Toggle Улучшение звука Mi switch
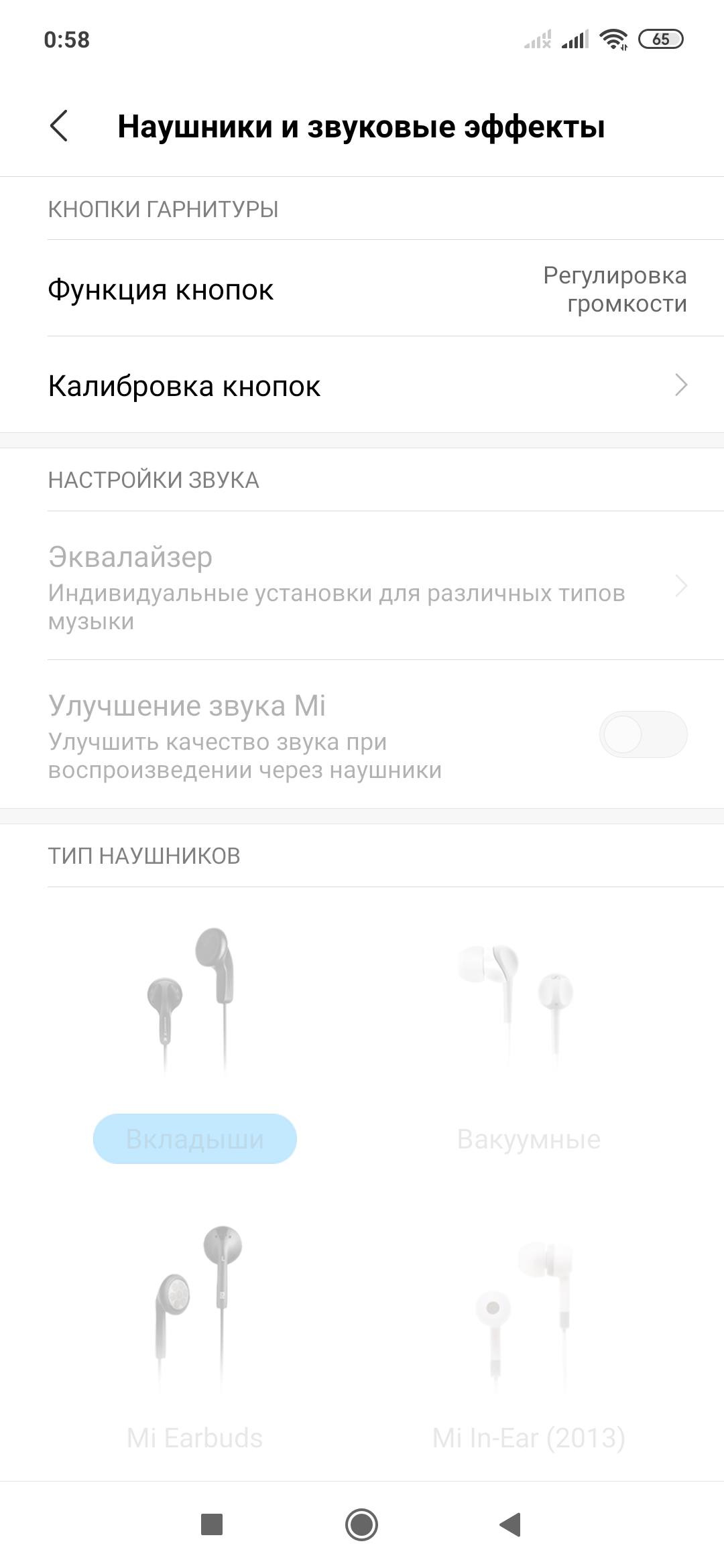 tap(642, 735)
